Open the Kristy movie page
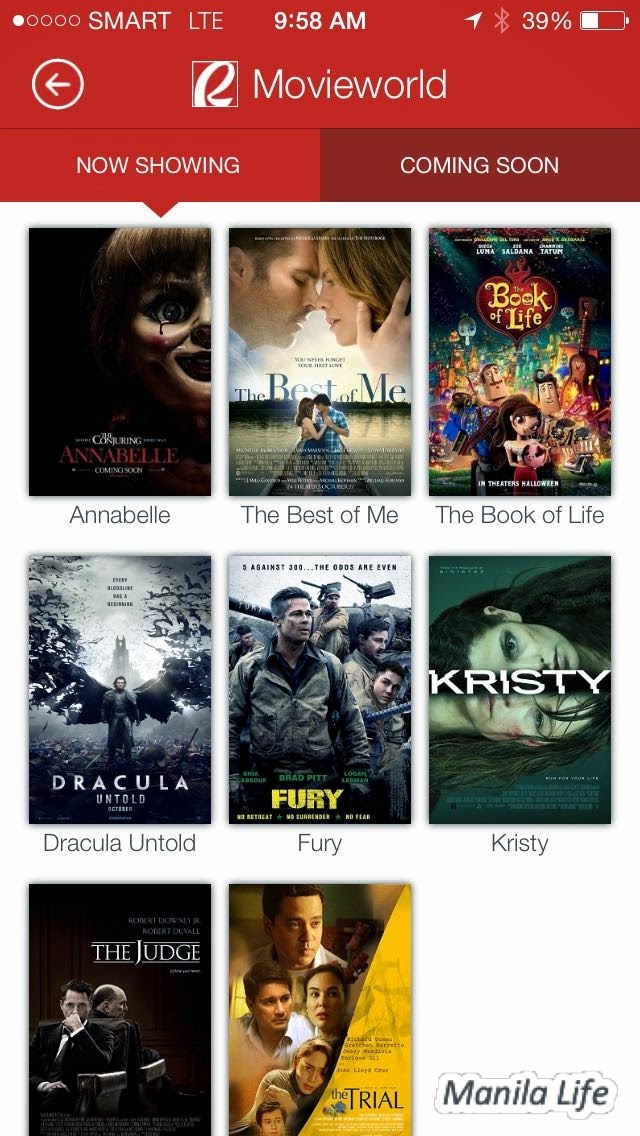The height and width of the screenshot is (1136, 640). 520,689
